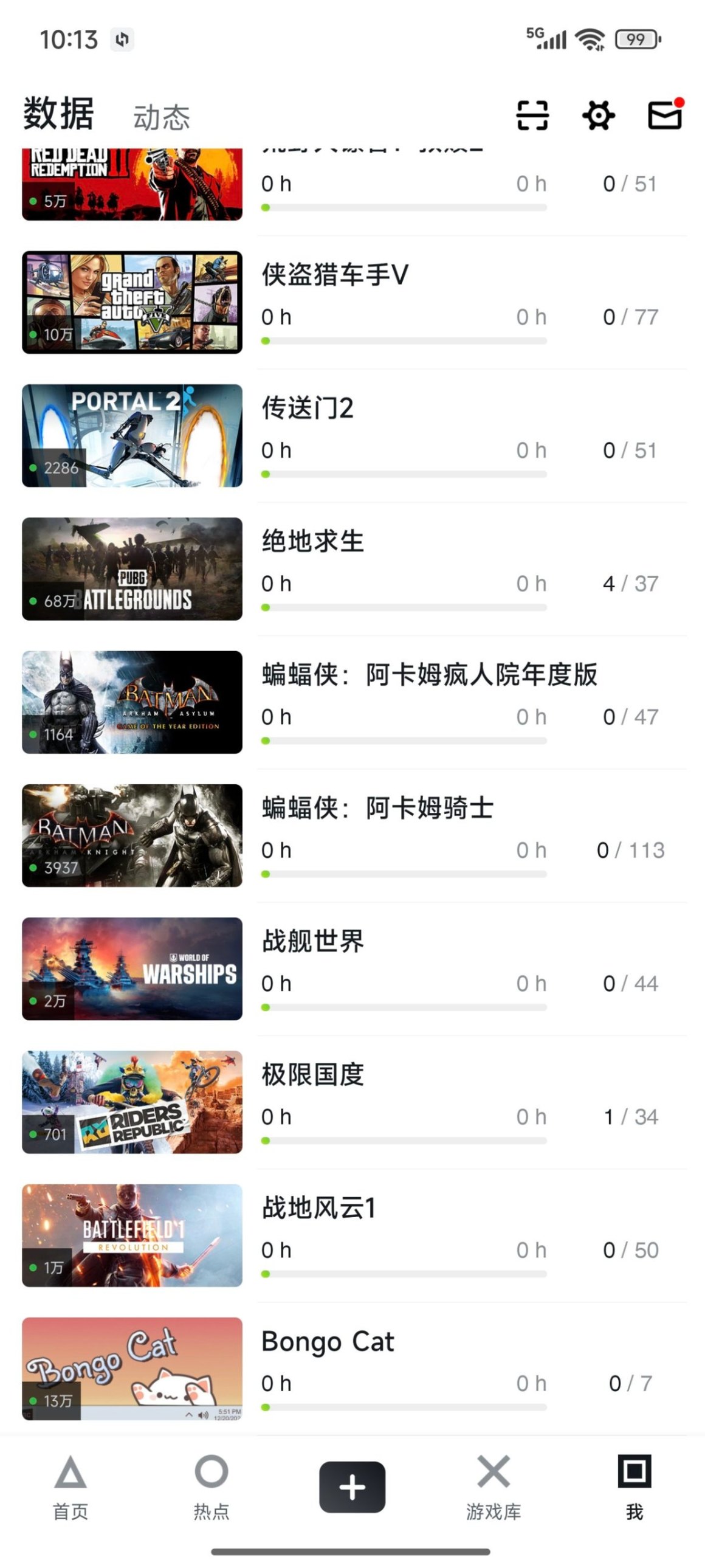Screen dimensions: 705x1568
Task: Open the 游戏库 tab
Action: click(x=493, y=1487)
